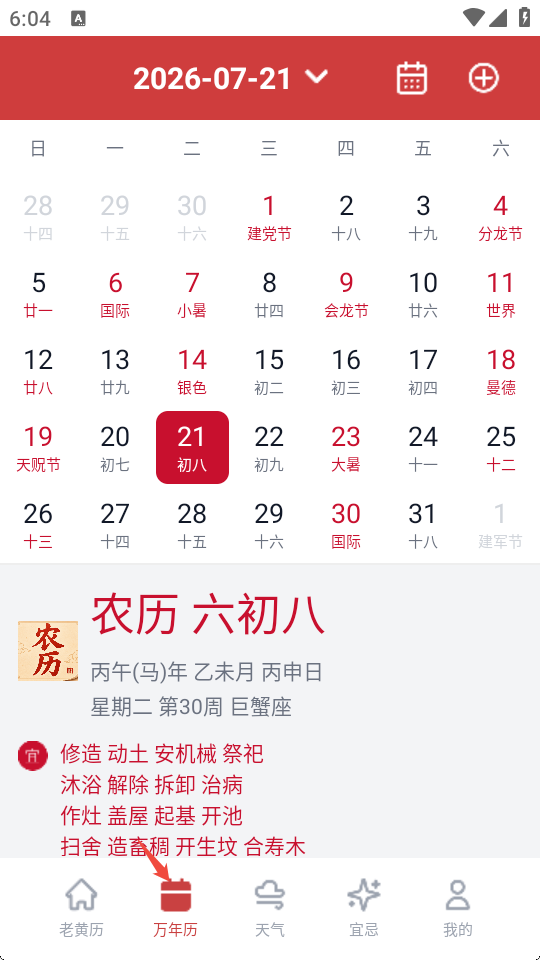The image size is (540, 960).
Task: Choose July 9 会龙节 date
Action: 346,294
